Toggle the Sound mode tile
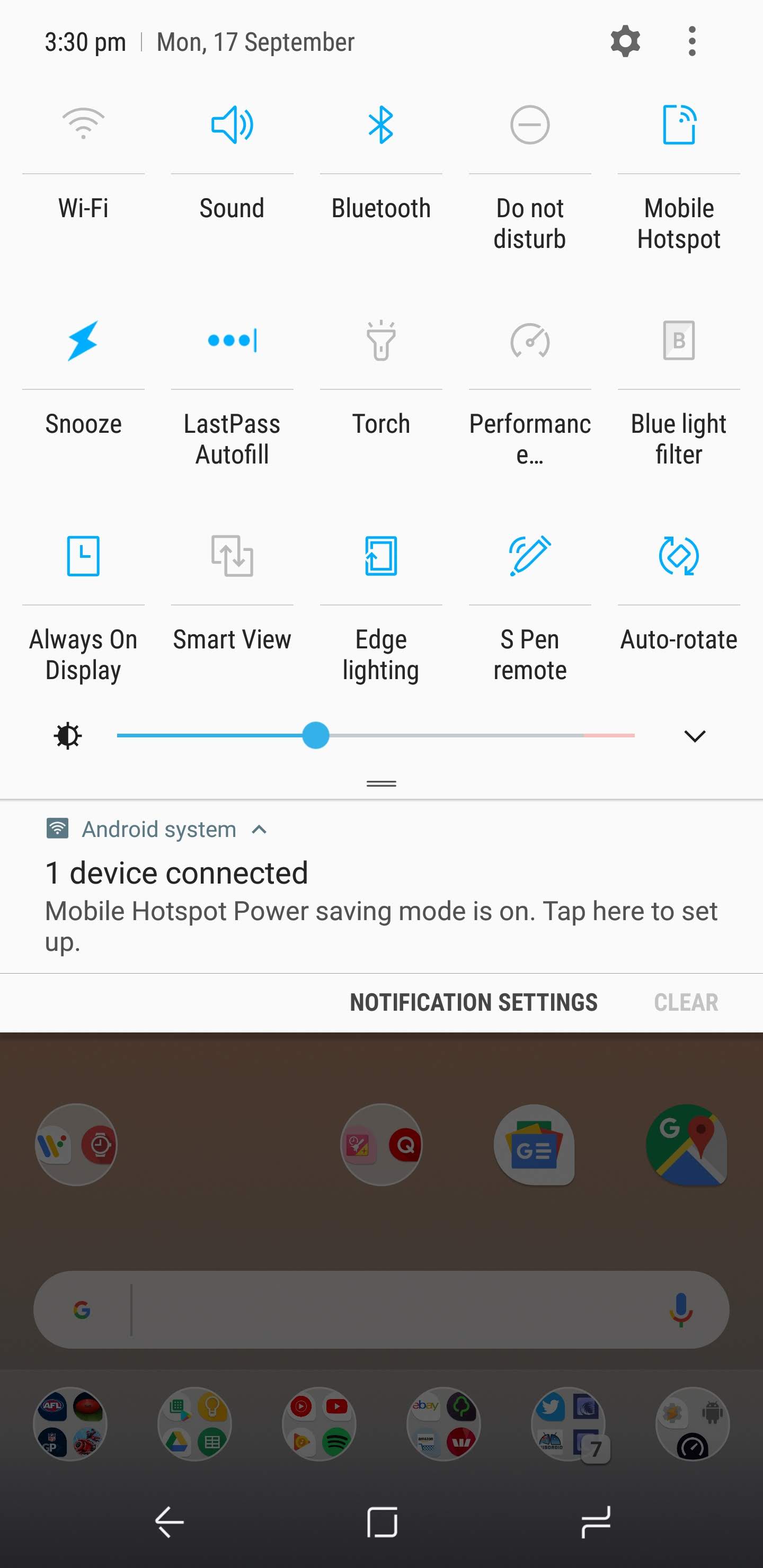 [232, 125]
